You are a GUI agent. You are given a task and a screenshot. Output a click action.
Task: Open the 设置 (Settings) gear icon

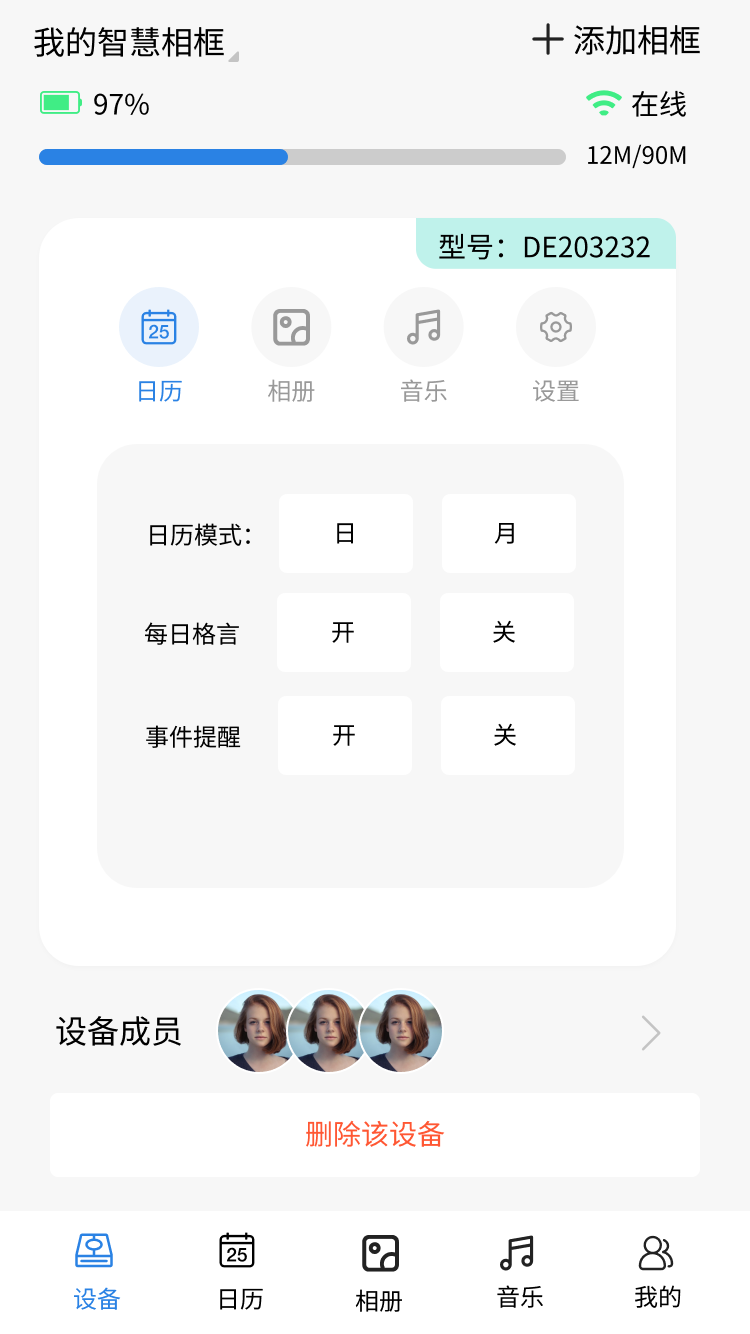tap(556, 326)
